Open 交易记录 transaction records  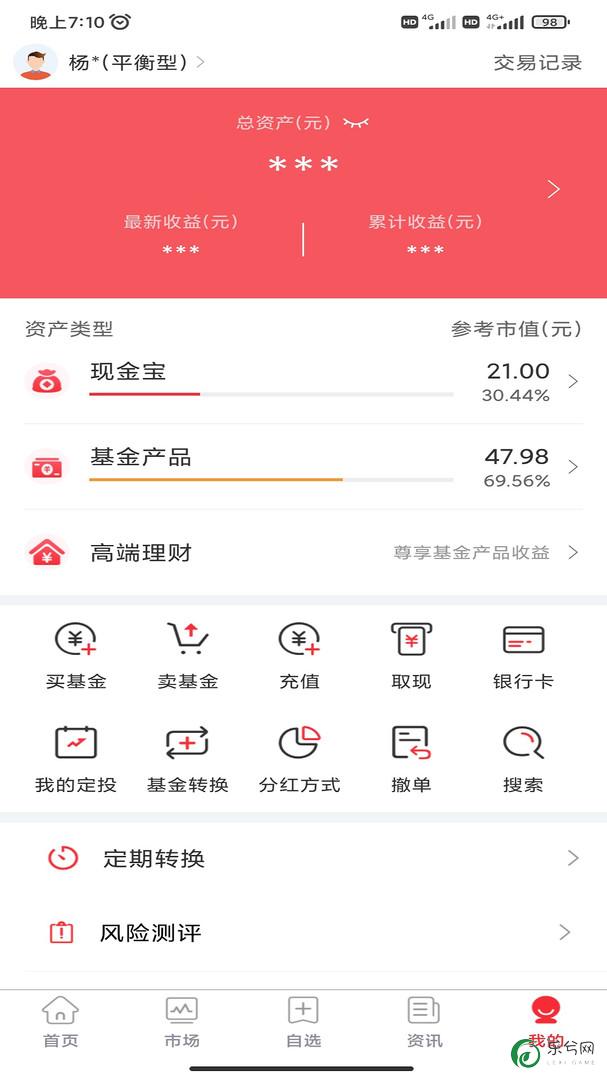[x=537, y=63]
